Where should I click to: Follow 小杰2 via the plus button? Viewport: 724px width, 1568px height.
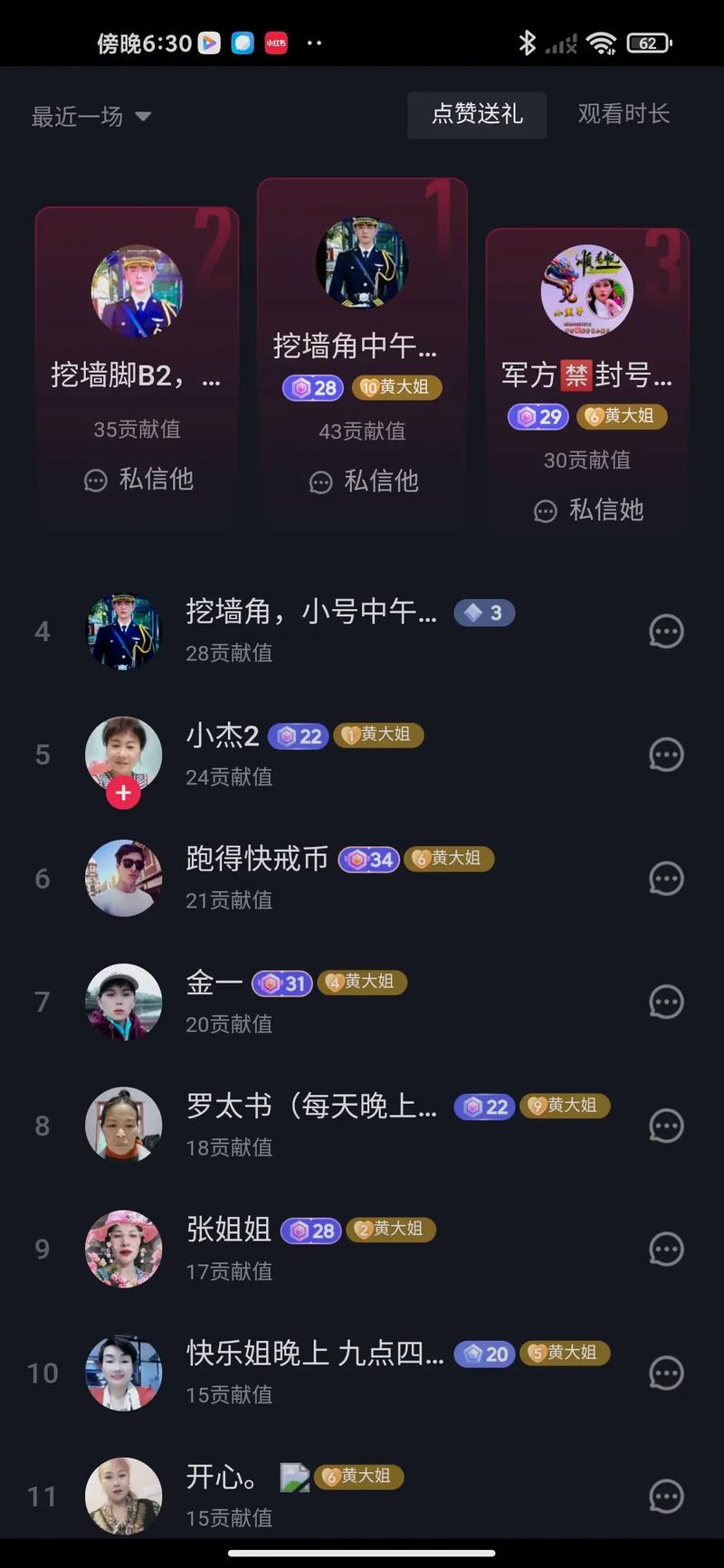click(124, 792)
